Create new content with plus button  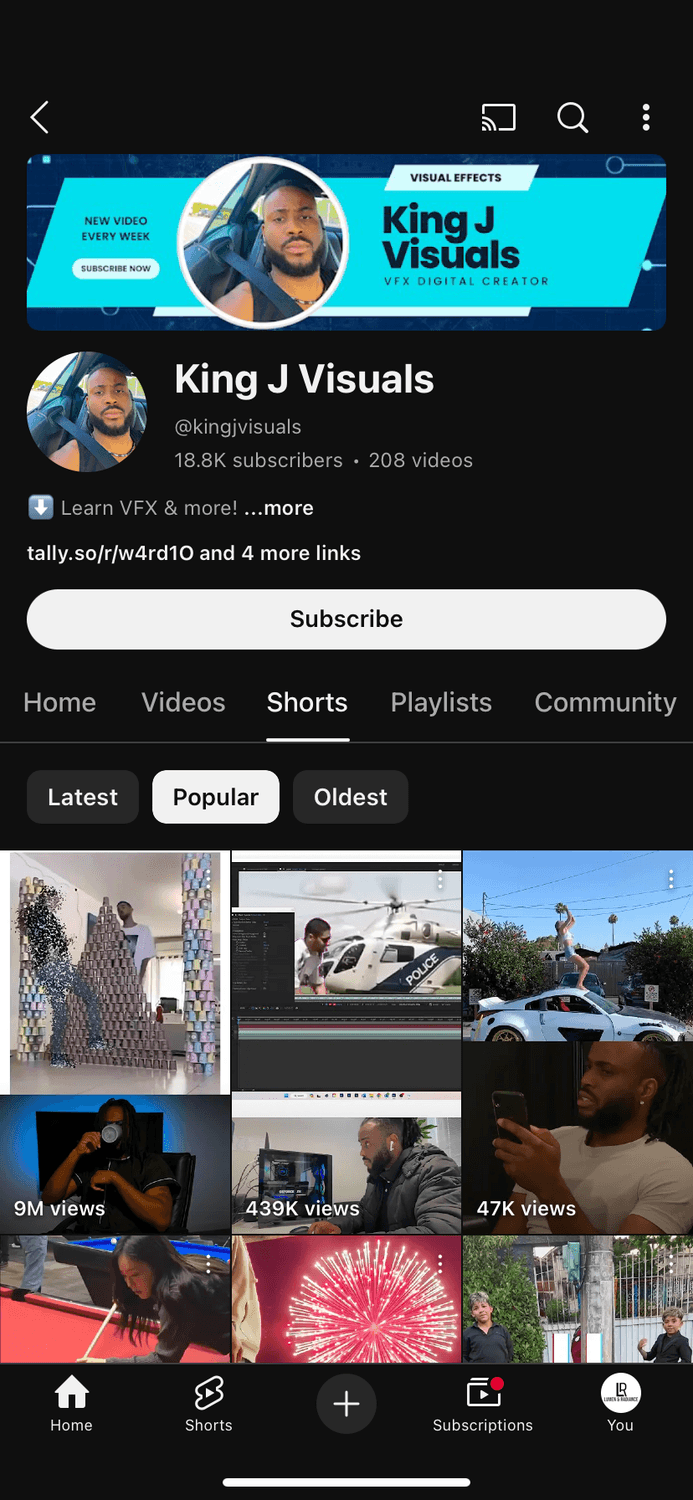[346, 1403]
